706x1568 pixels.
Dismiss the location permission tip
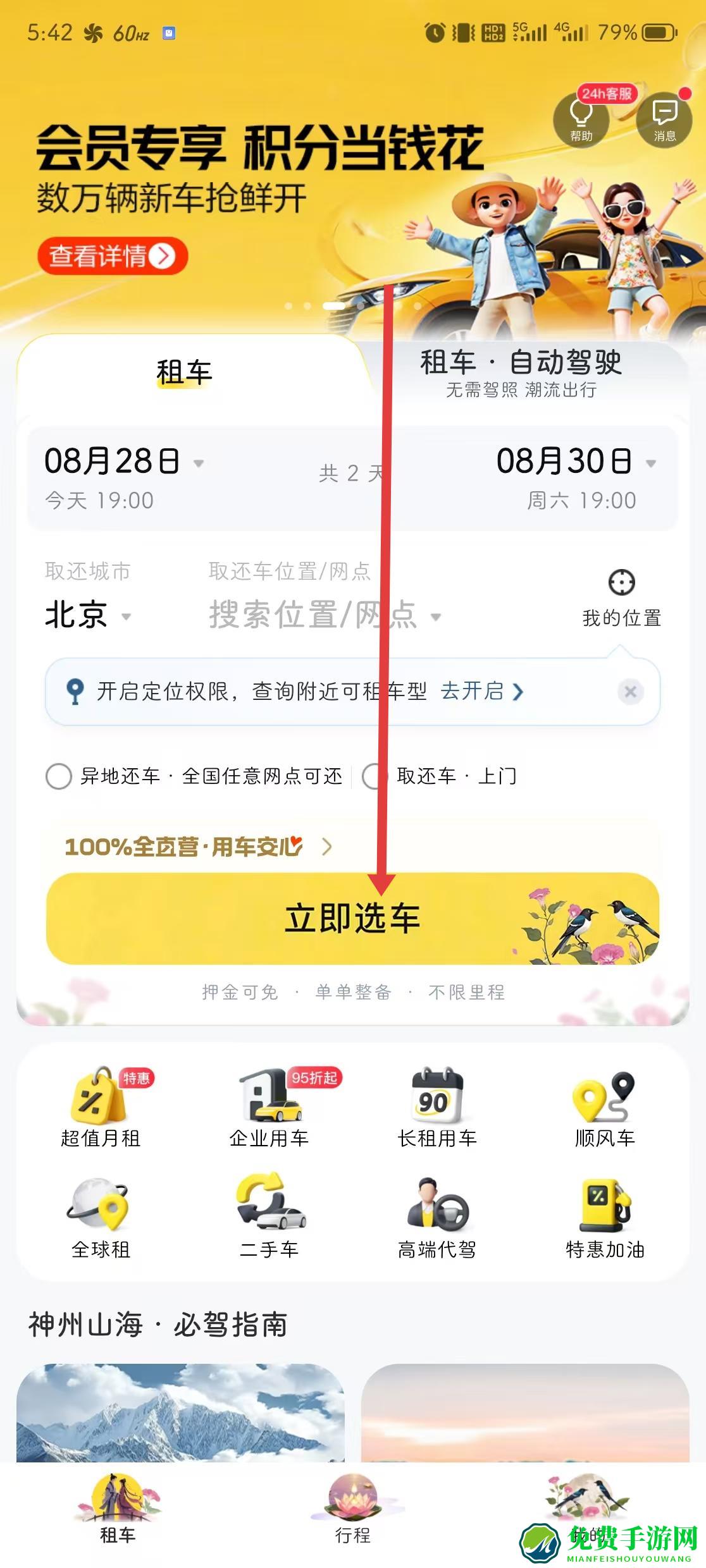[630, 691]
